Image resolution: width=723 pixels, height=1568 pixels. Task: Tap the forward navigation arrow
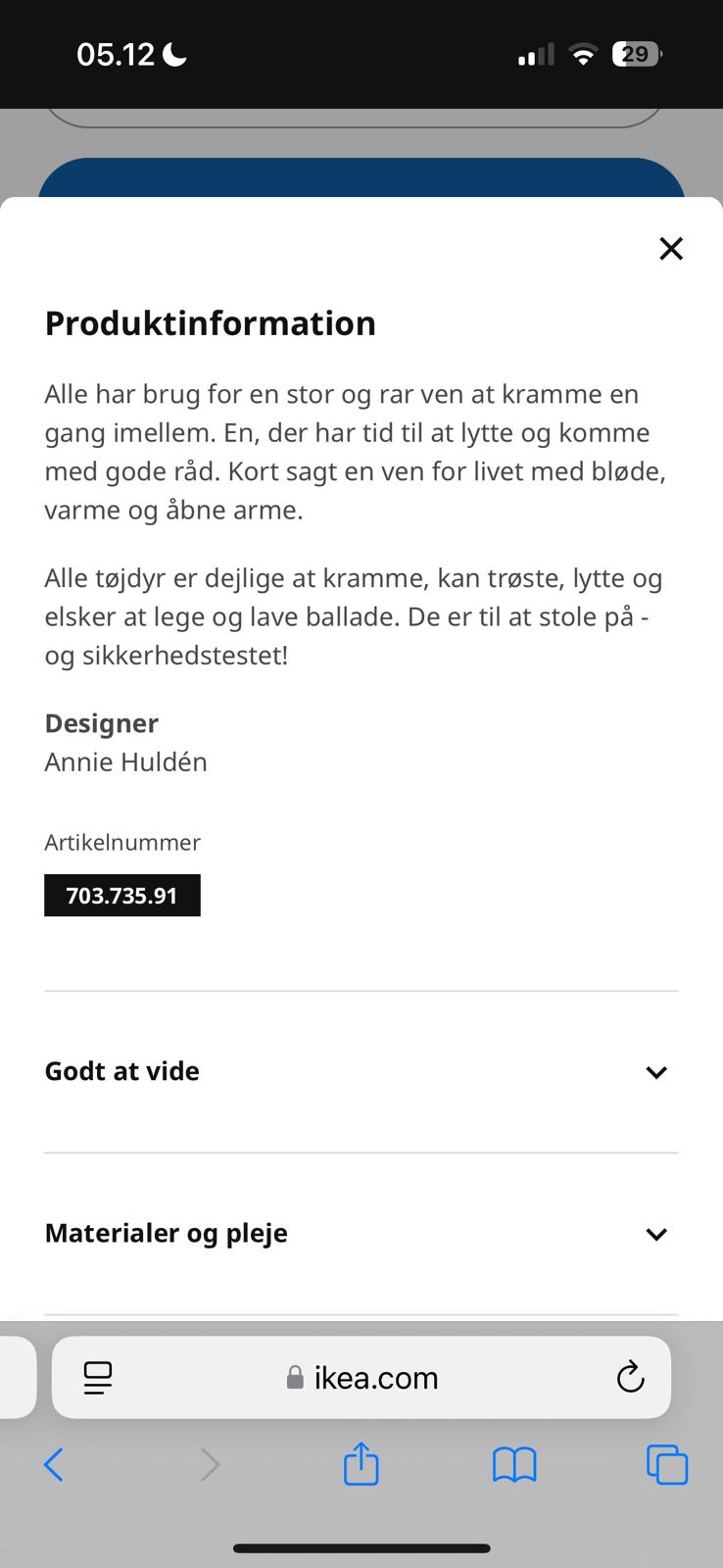pyautogui.click(x=209, y=1465)
